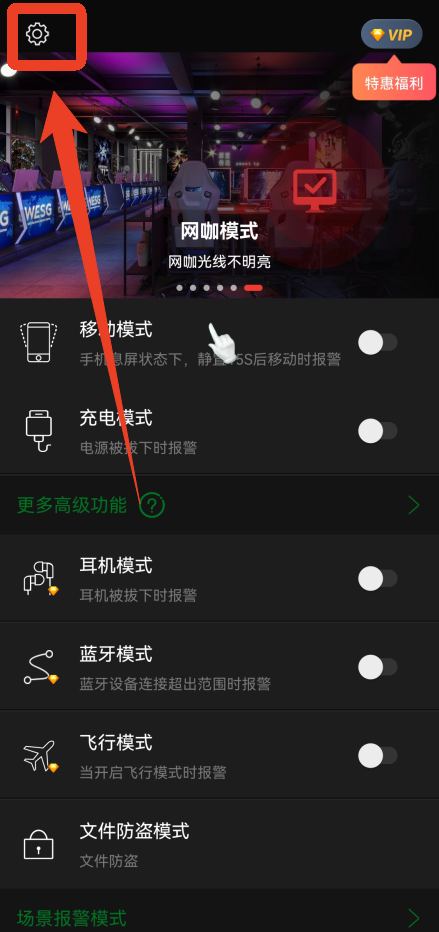Enable the 飞行模式 alarm switch
The width and height of the screenshot is (439, 932).
pyautogui.click(x=378, y=755)
